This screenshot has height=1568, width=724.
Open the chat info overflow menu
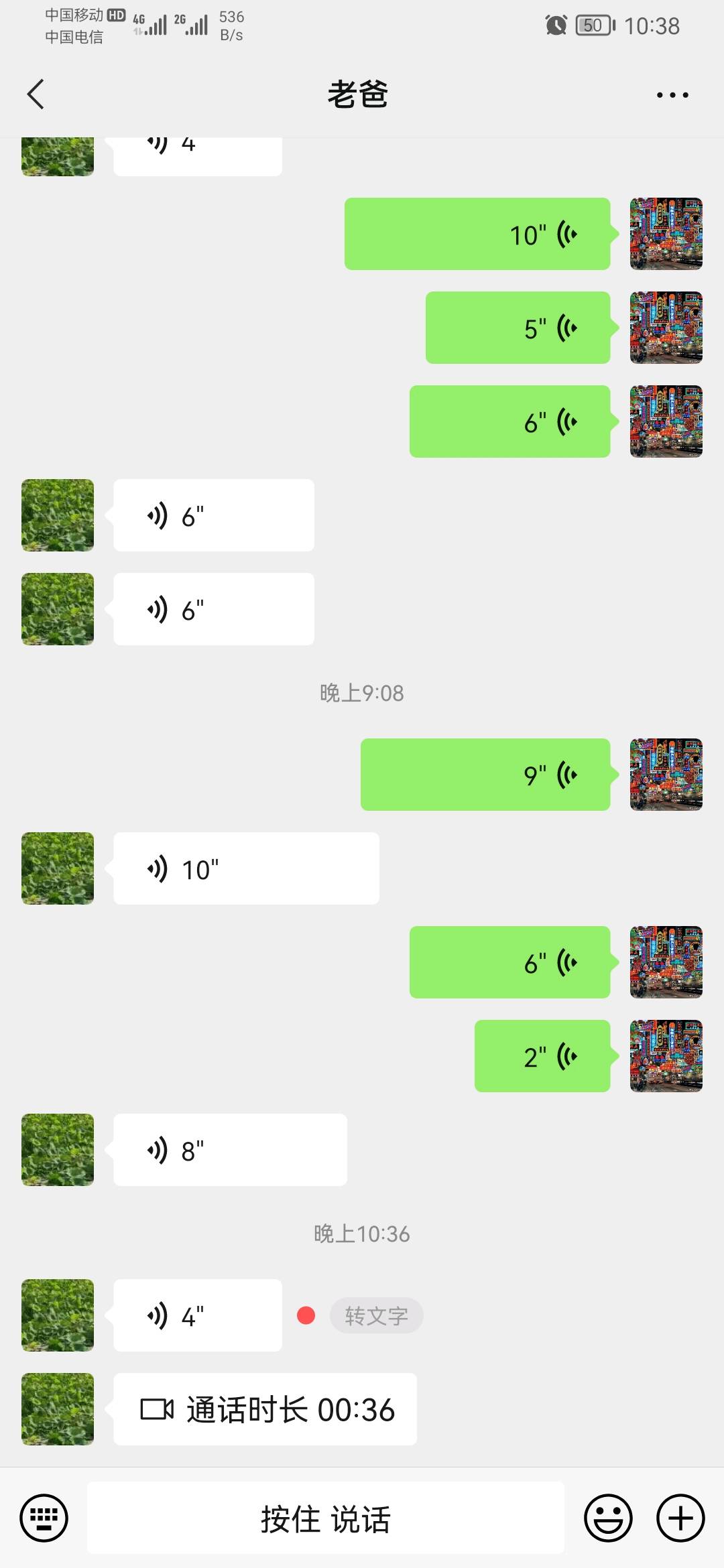672,95
